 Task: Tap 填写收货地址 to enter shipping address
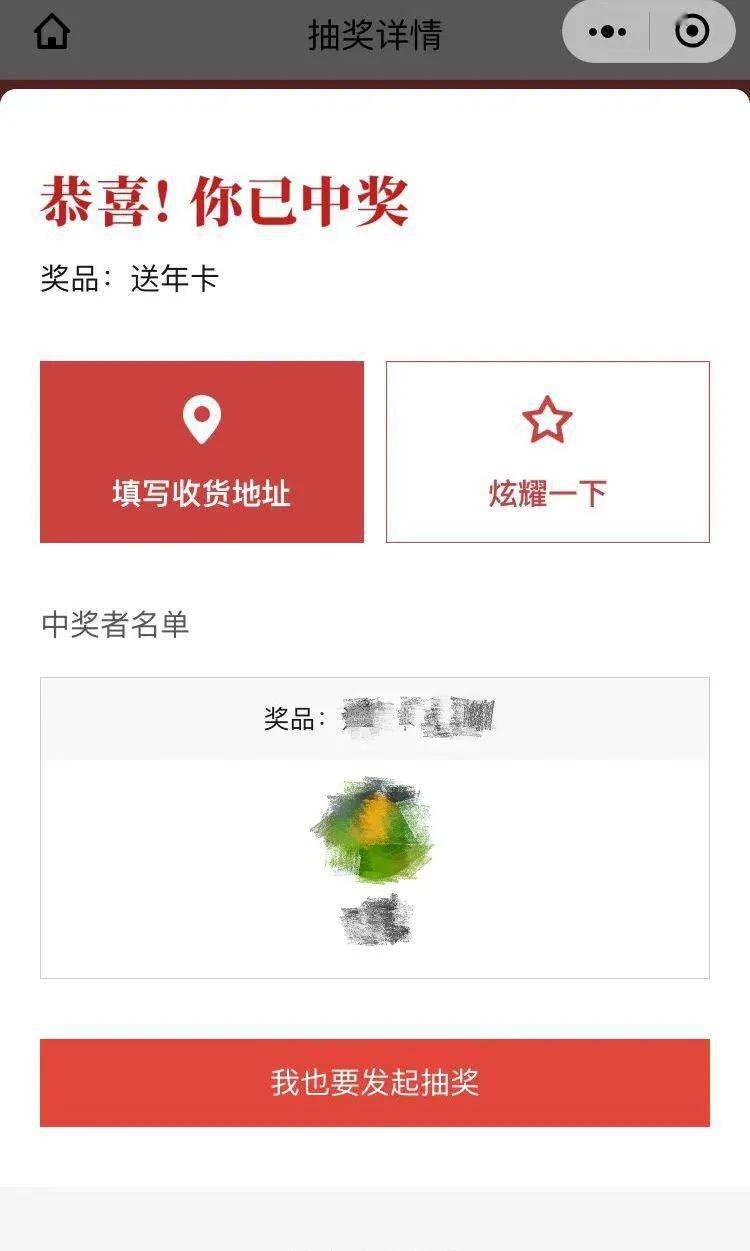pyautogui.click(x=202, y=452)
